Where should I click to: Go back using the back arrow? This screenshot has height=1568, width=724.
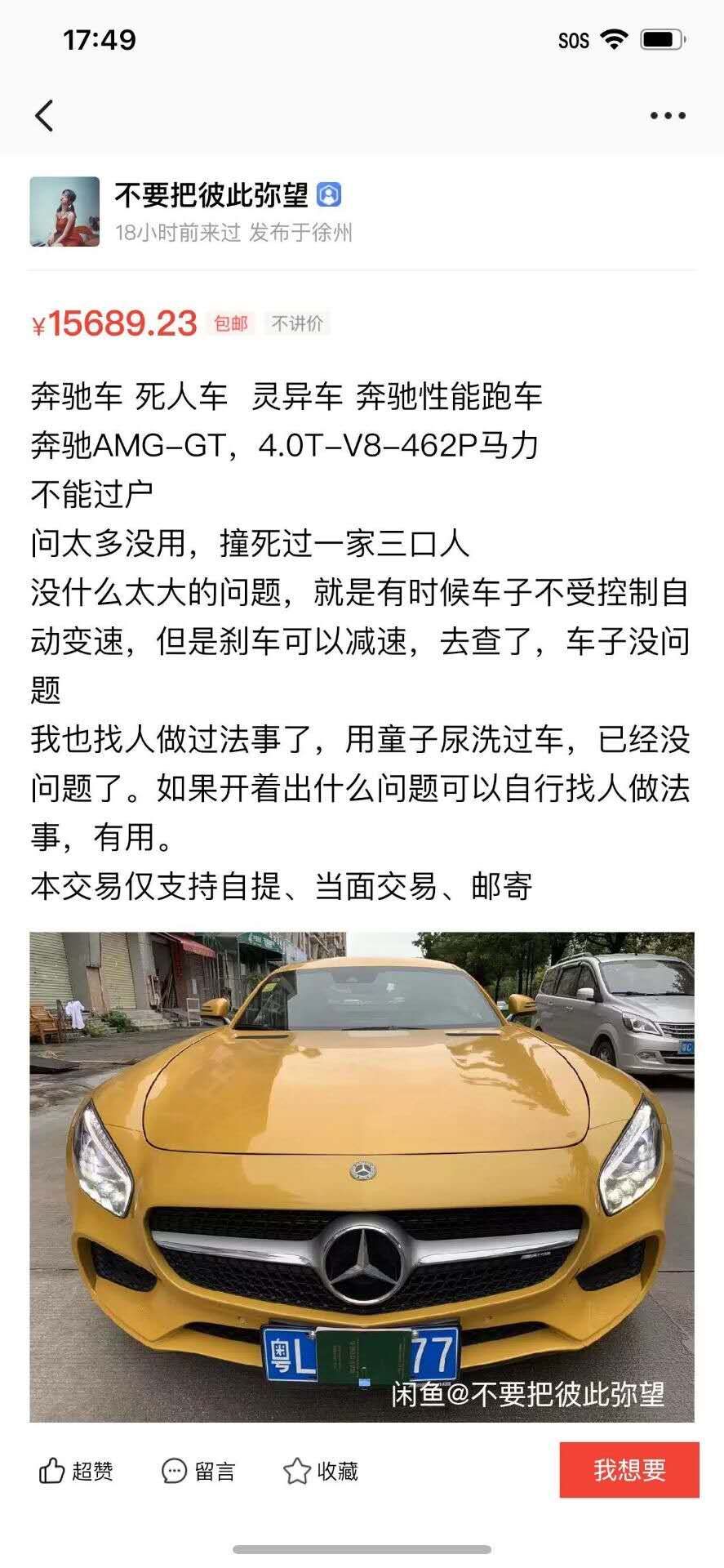pyautogui.click(x=45, y=115)
